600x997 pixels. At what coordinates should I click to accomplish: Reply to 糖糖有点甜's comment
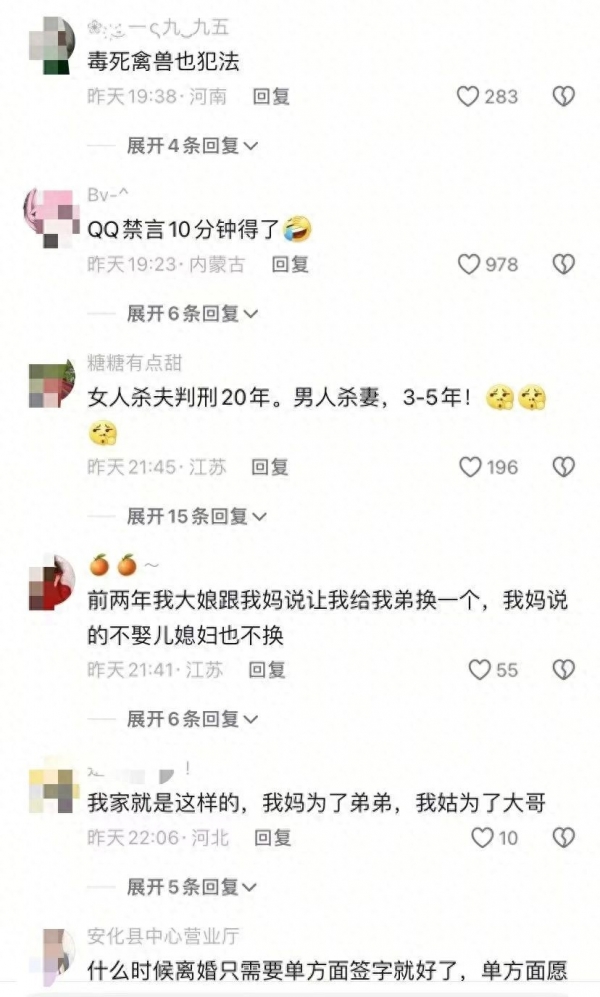coord(270,466)
